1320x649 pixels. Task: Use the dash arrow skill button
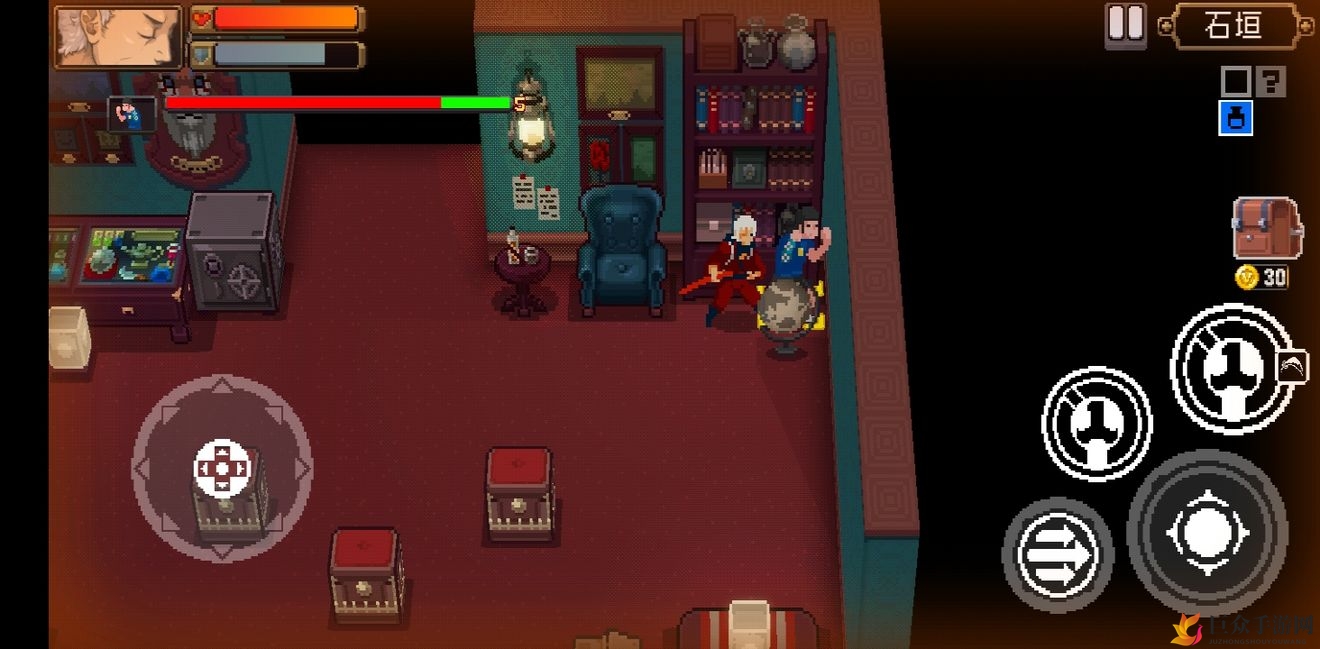(1057, 553)
